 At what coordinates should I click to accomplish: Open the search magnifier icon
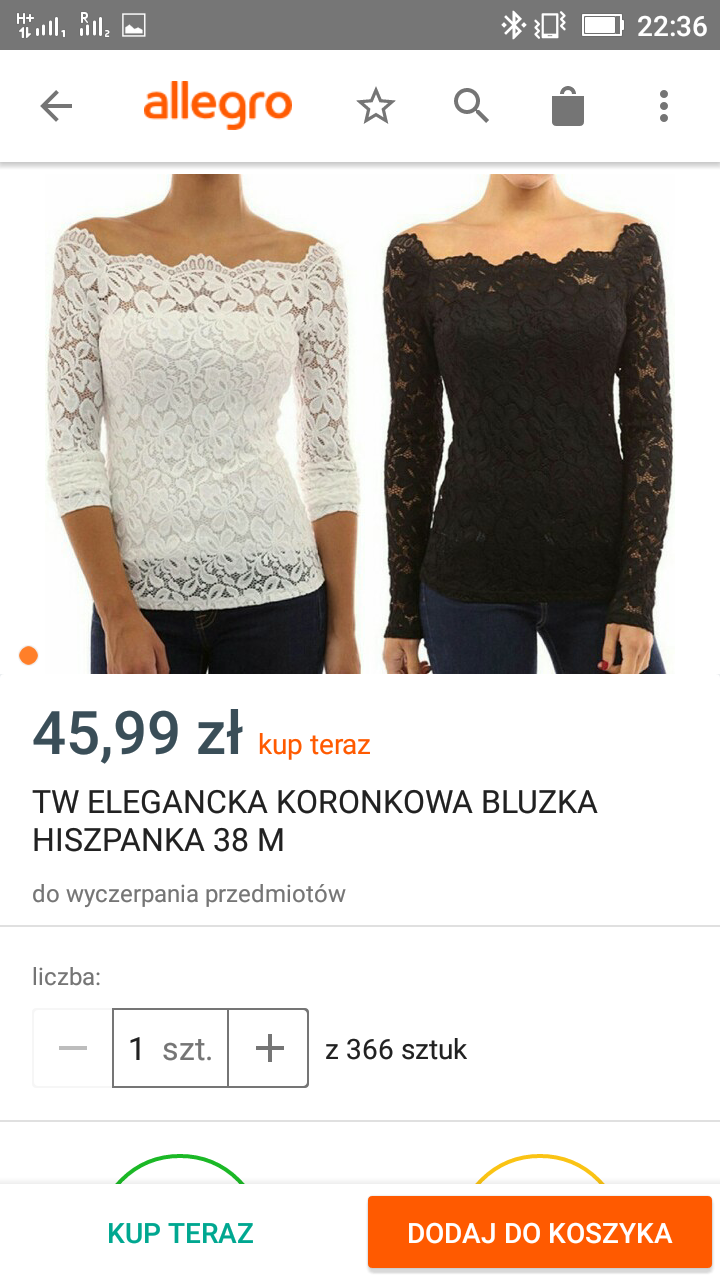(471, 105)
